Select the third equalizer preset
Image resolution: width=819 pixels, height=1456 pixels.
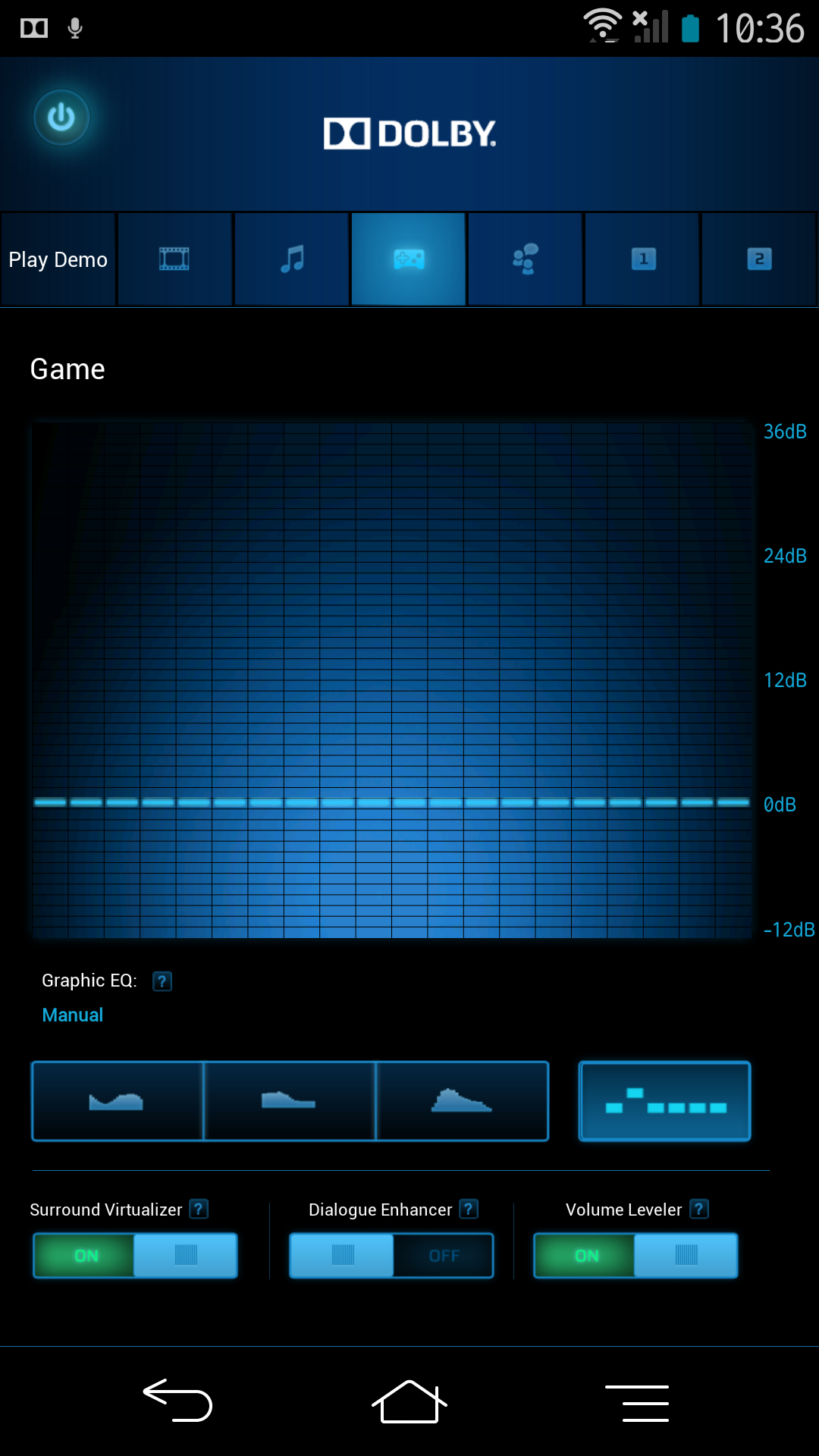point(462,1101)
